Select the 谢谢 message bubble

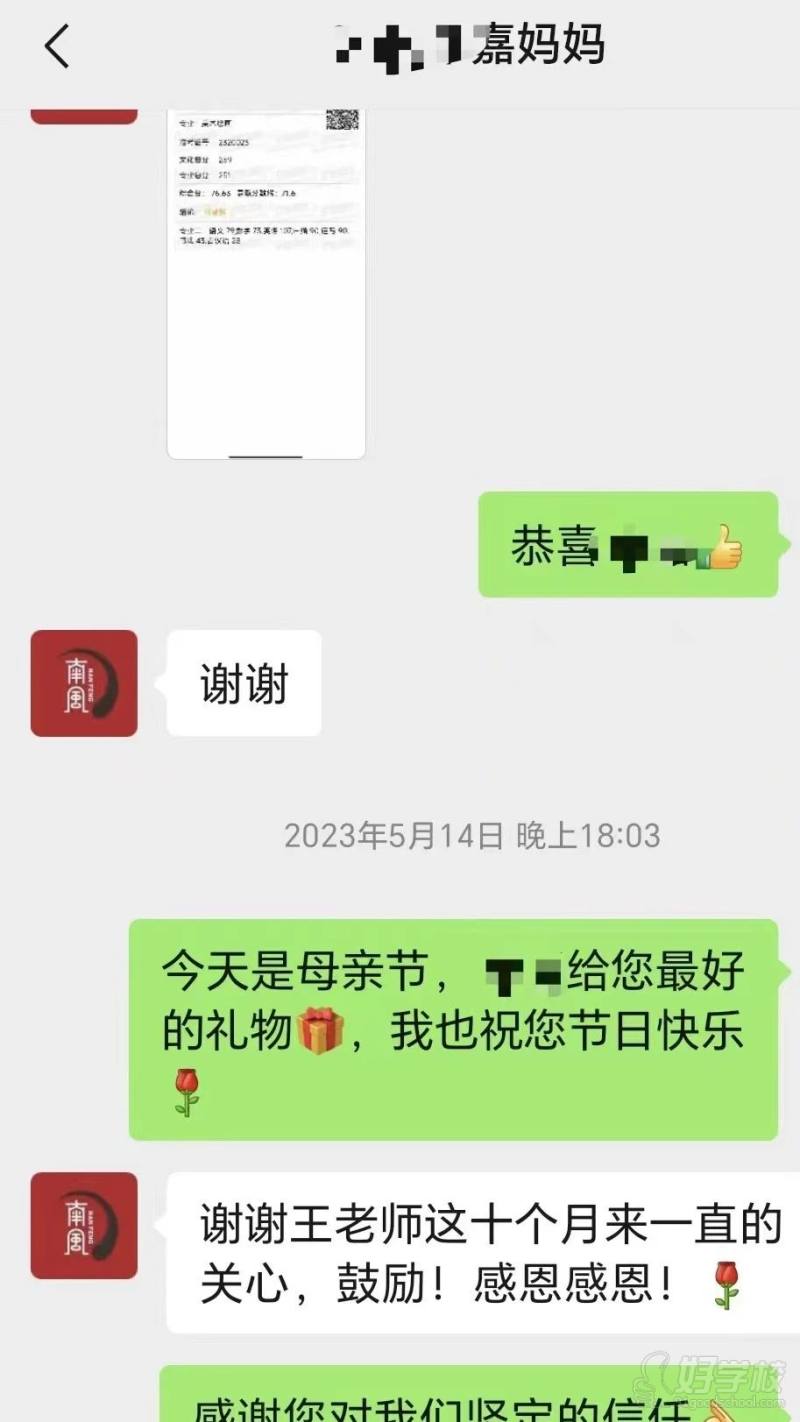[x=244, y=683]
